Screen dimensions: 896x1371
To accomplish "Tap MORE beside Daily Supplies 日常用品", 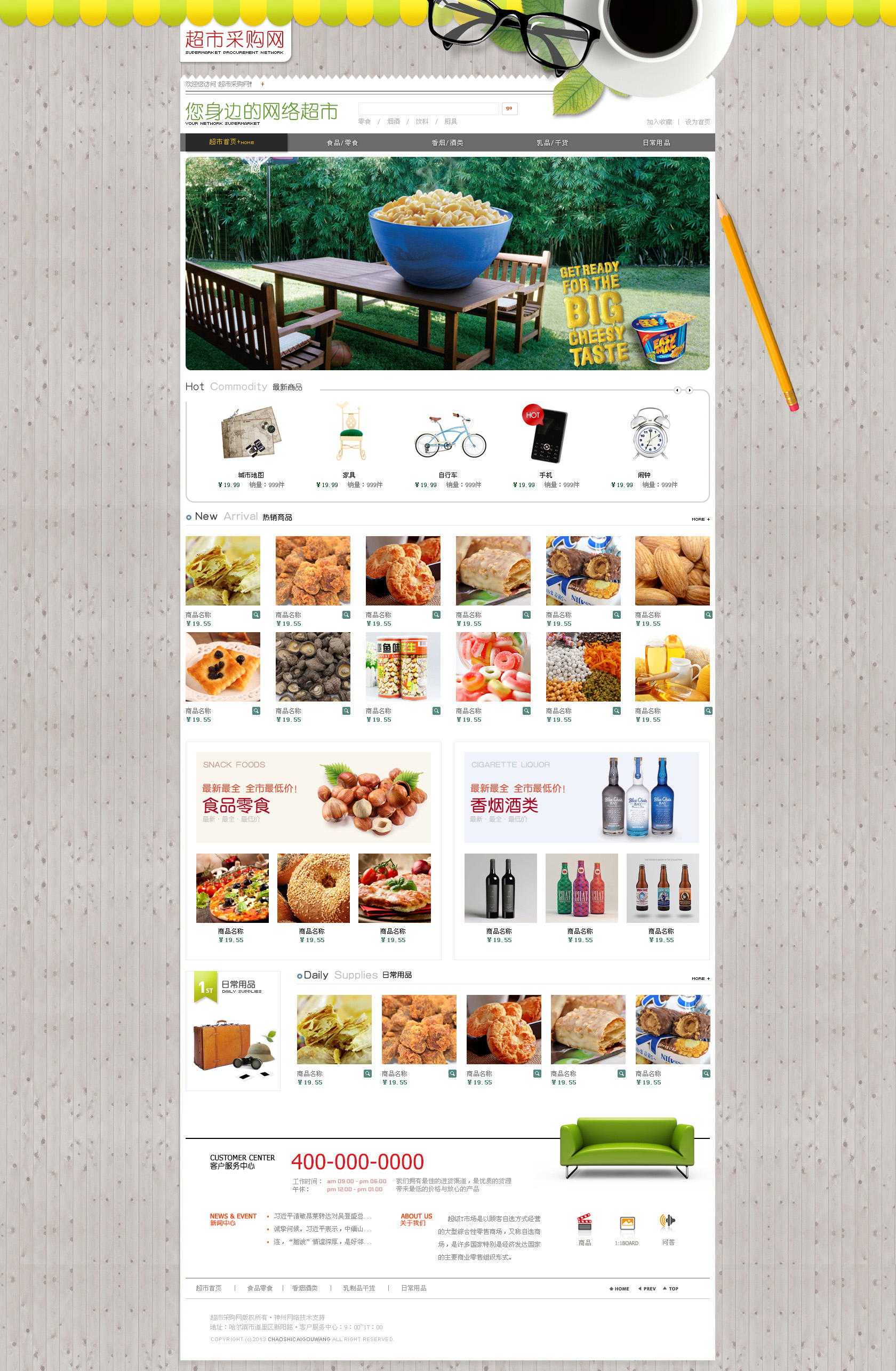I will (x=700, y=979).
